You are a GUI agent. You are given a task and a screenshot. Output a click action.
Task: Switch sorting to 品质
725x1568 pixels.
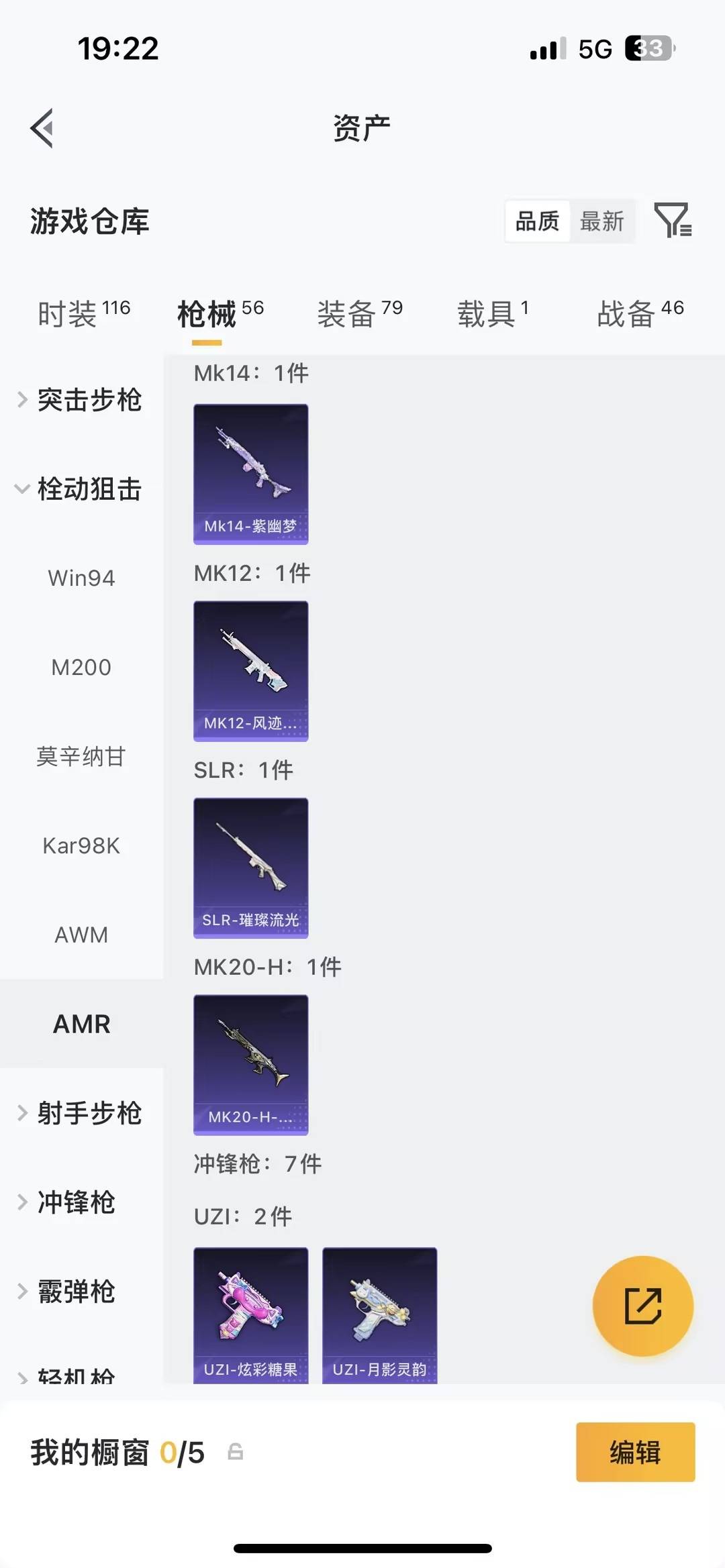(535, 221)
